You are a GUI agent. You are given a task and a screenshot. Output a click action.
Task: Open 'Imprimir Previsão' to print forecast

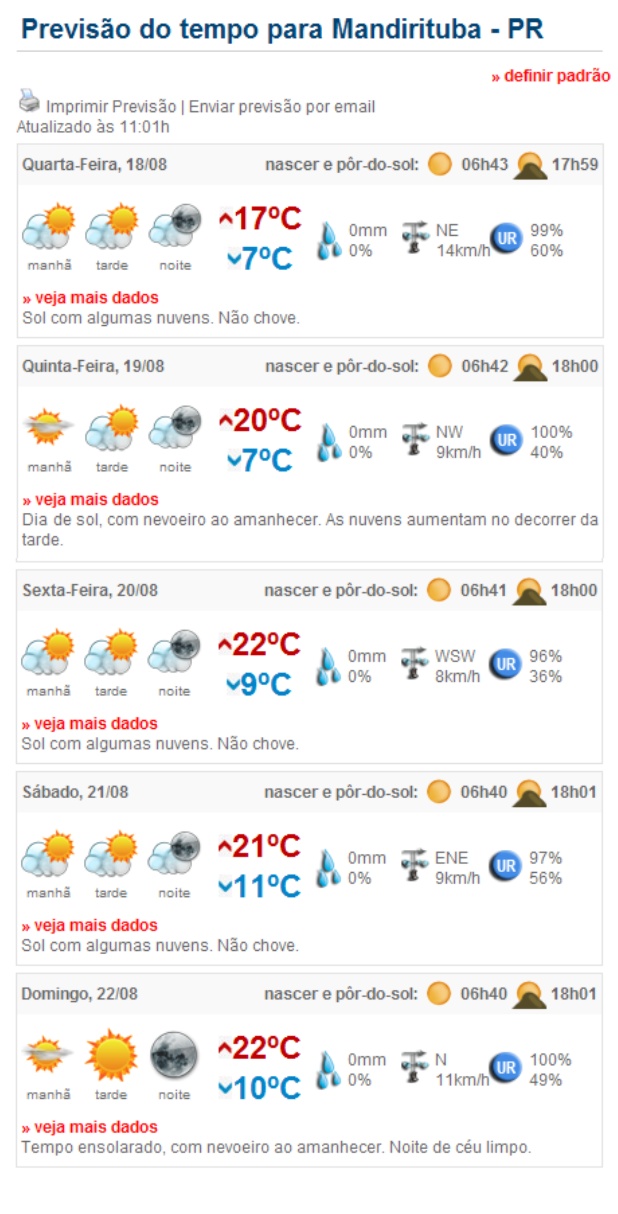coord(110,107)
